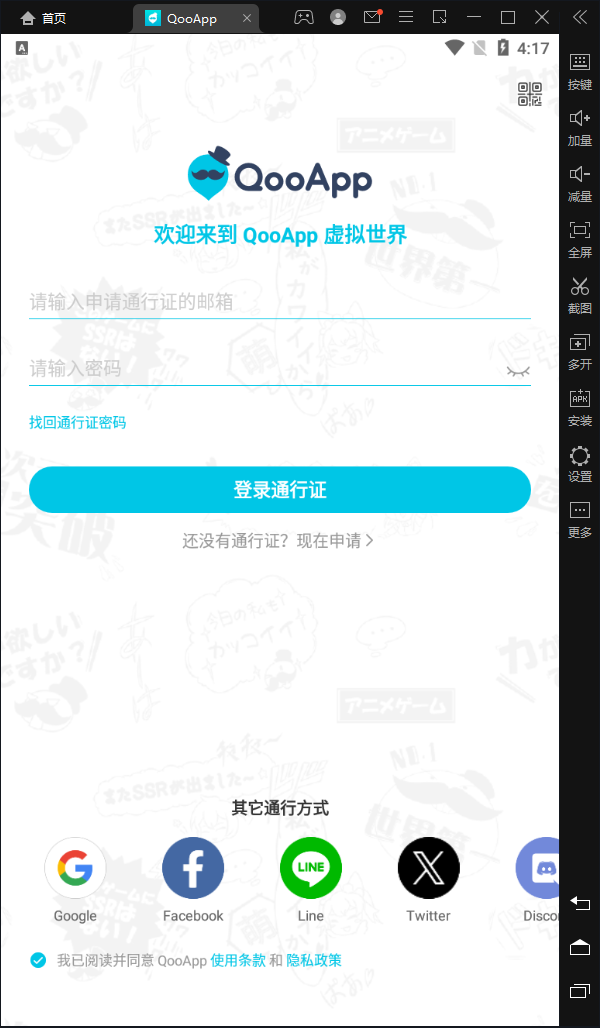Screen dimensions: 600x1028
Task: Open emulator 设置 settings
Action: click(x=580, y=464)
